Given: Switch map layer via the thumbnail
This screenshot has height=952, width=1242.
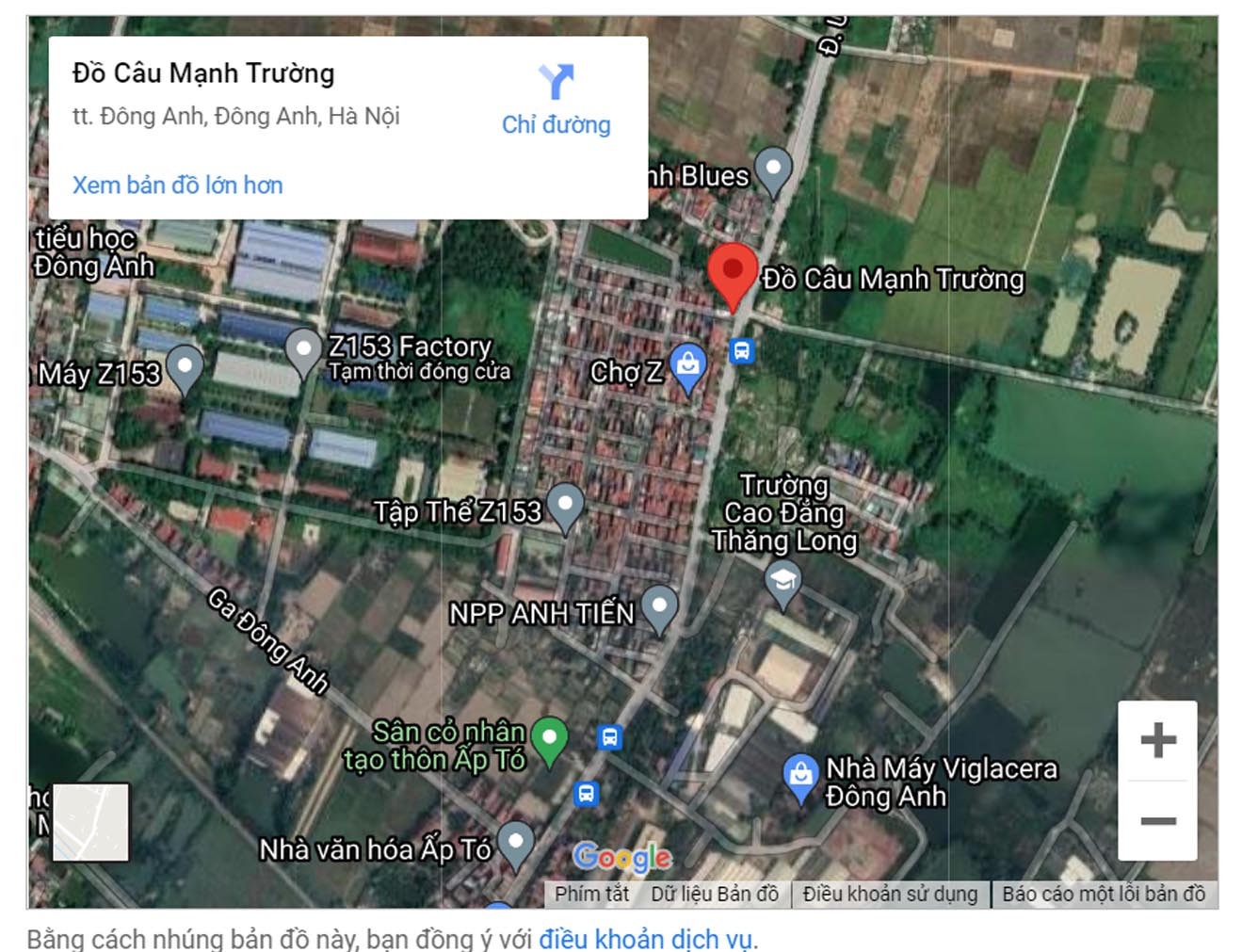Looking at the screenshot, I should (x=90, y=822).
